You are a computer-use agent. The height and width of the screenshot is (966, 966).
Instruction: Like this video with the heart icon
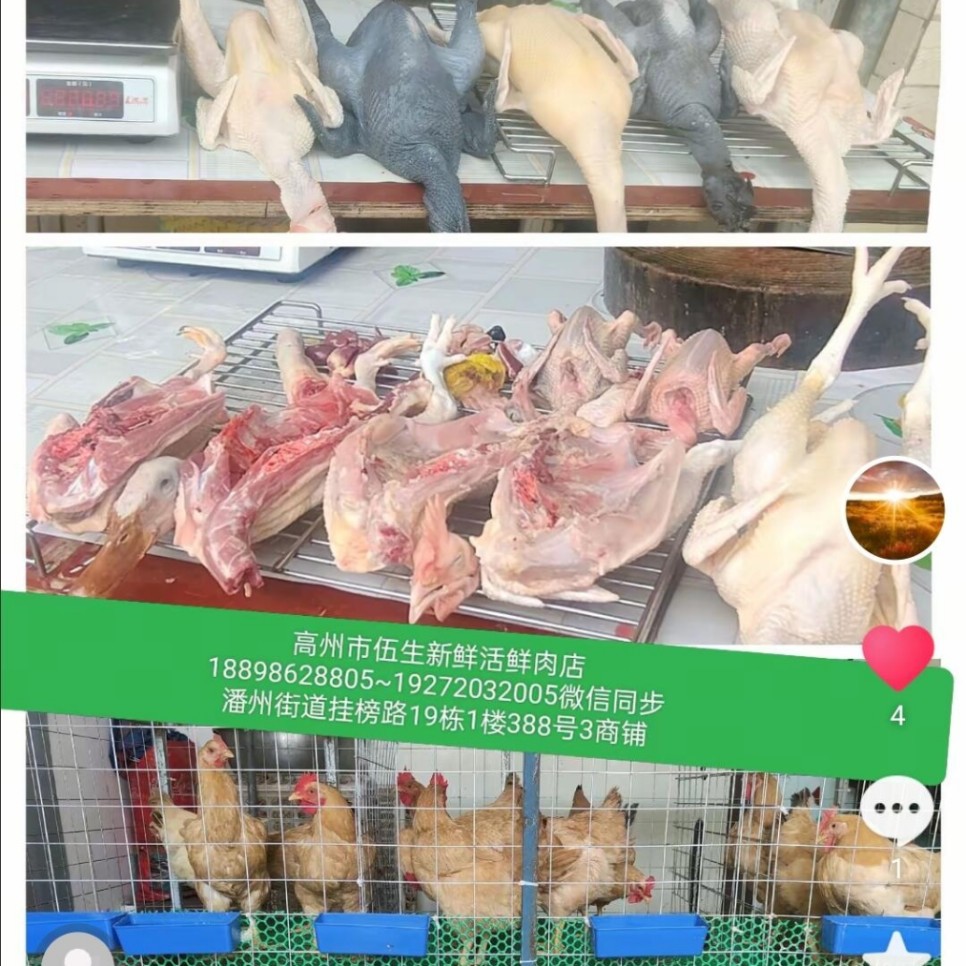[x=897, y=656]
